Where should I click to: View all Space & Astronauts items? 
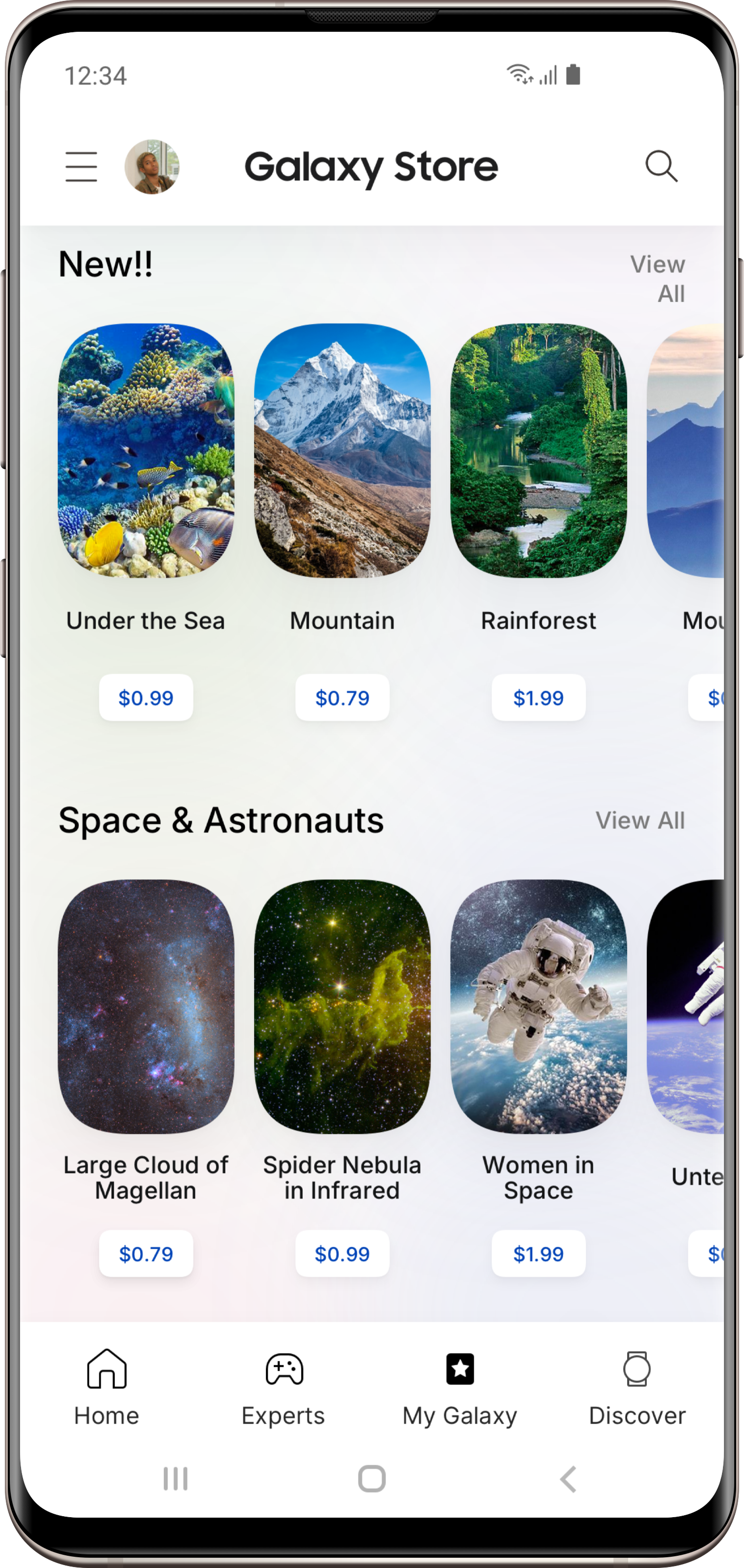click(x=640, y=820)
